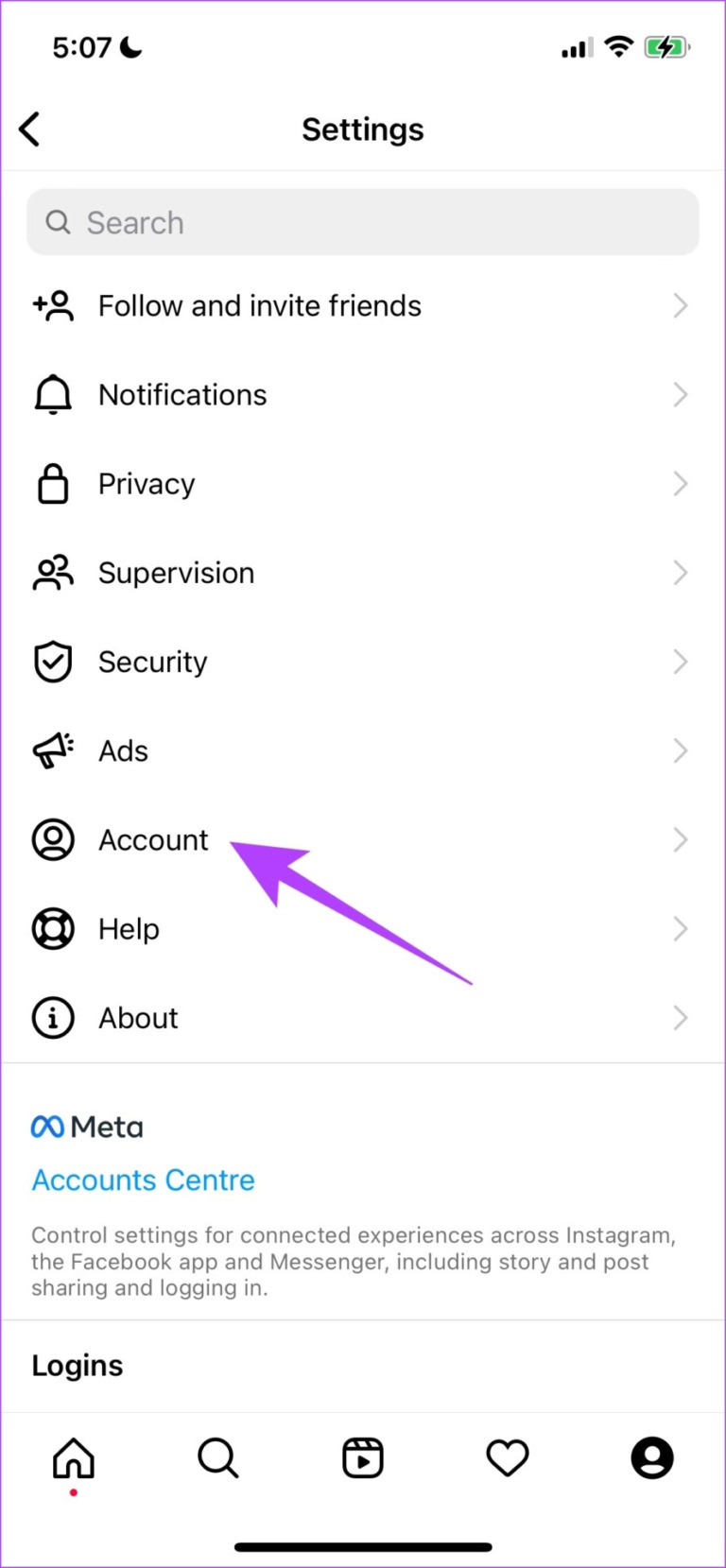
Task: Open the Privacy lock icon
Action: click(53, 483)
